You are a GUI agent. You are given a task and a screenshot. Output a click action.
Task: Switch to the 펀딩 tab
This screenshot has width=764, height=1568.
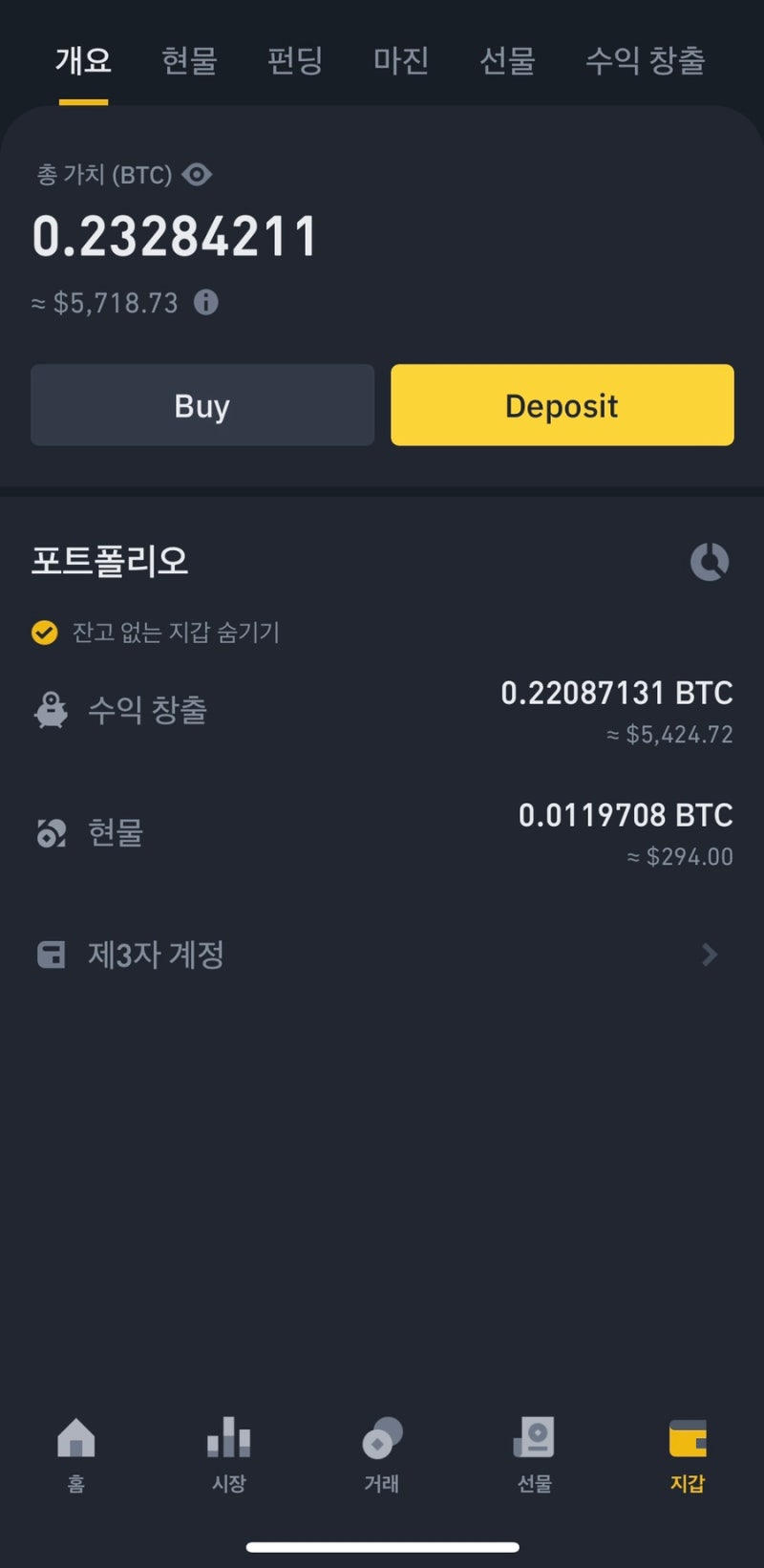tap(295, 61)
